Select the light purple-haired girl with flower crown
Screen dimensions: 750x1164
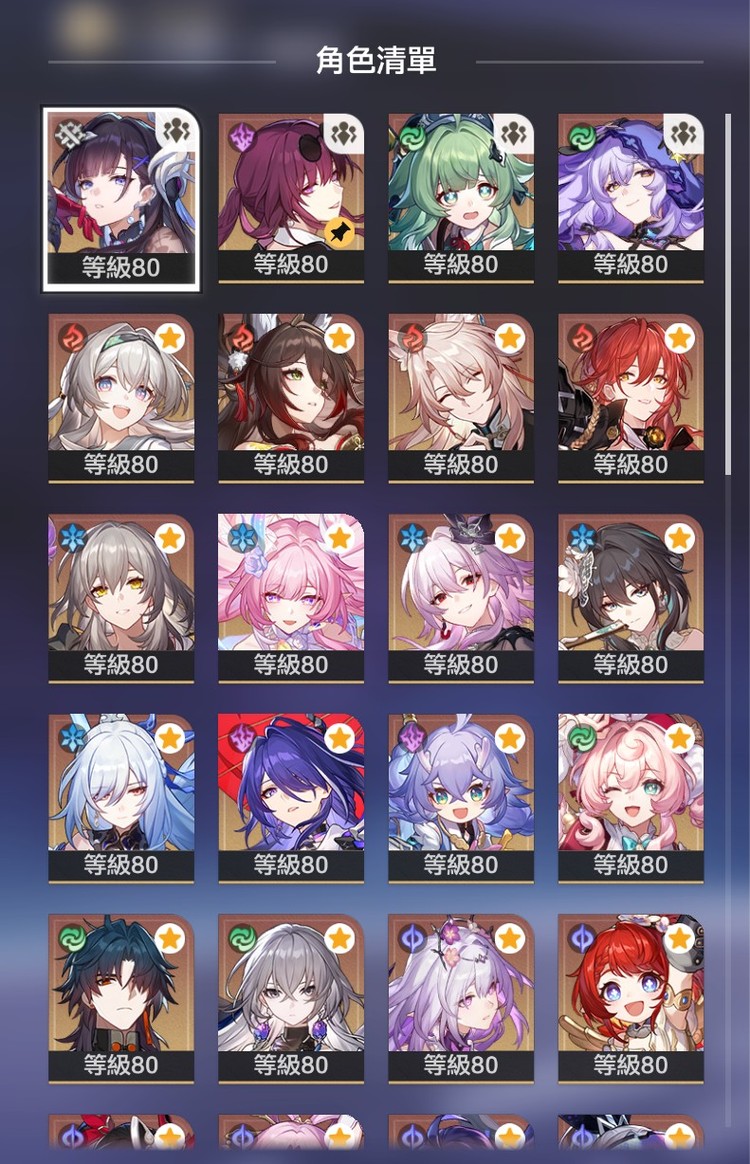pyautogui.click(x=461, y=997)
